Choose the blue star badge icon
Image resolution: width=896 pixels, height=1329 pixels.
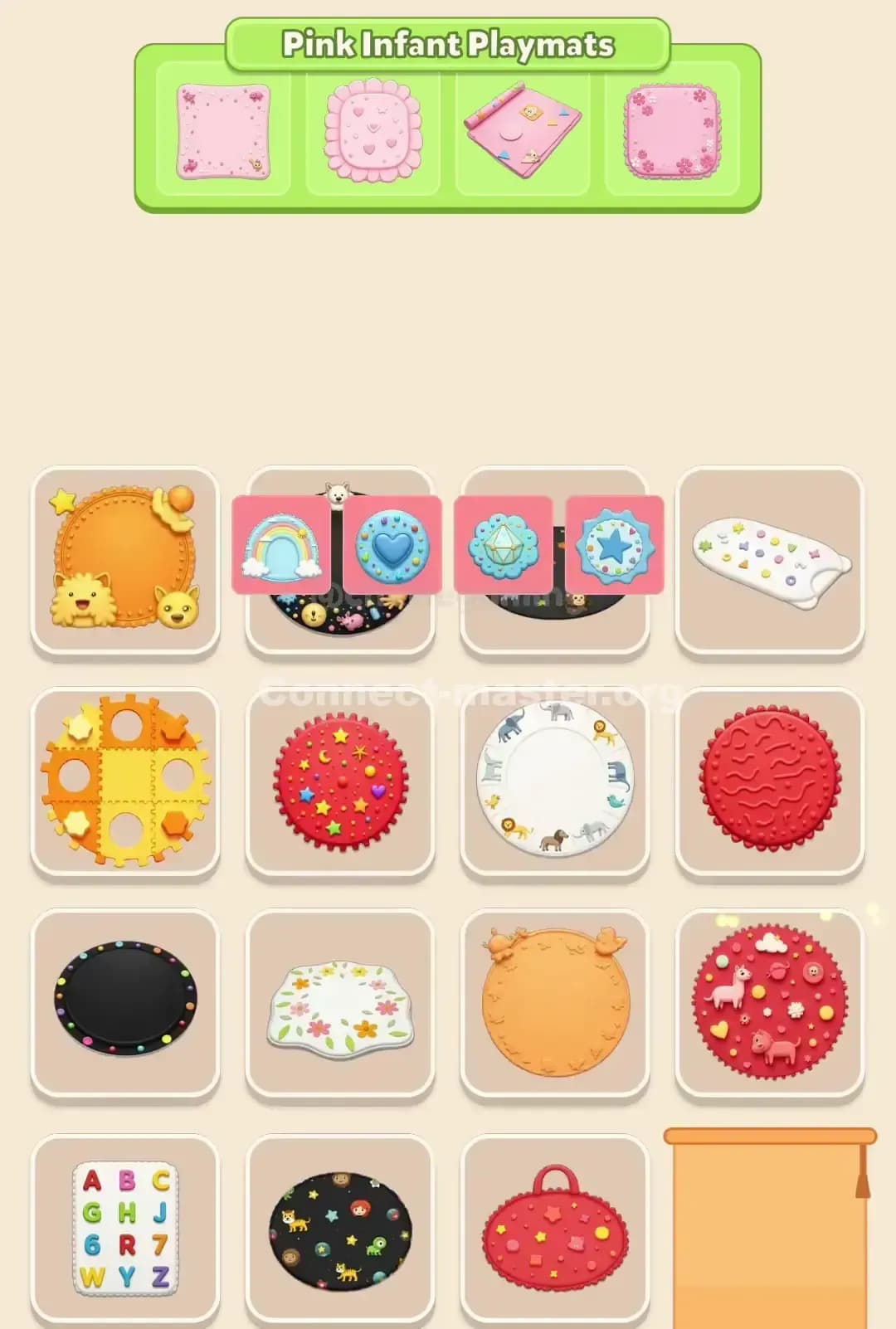(612, 546)
